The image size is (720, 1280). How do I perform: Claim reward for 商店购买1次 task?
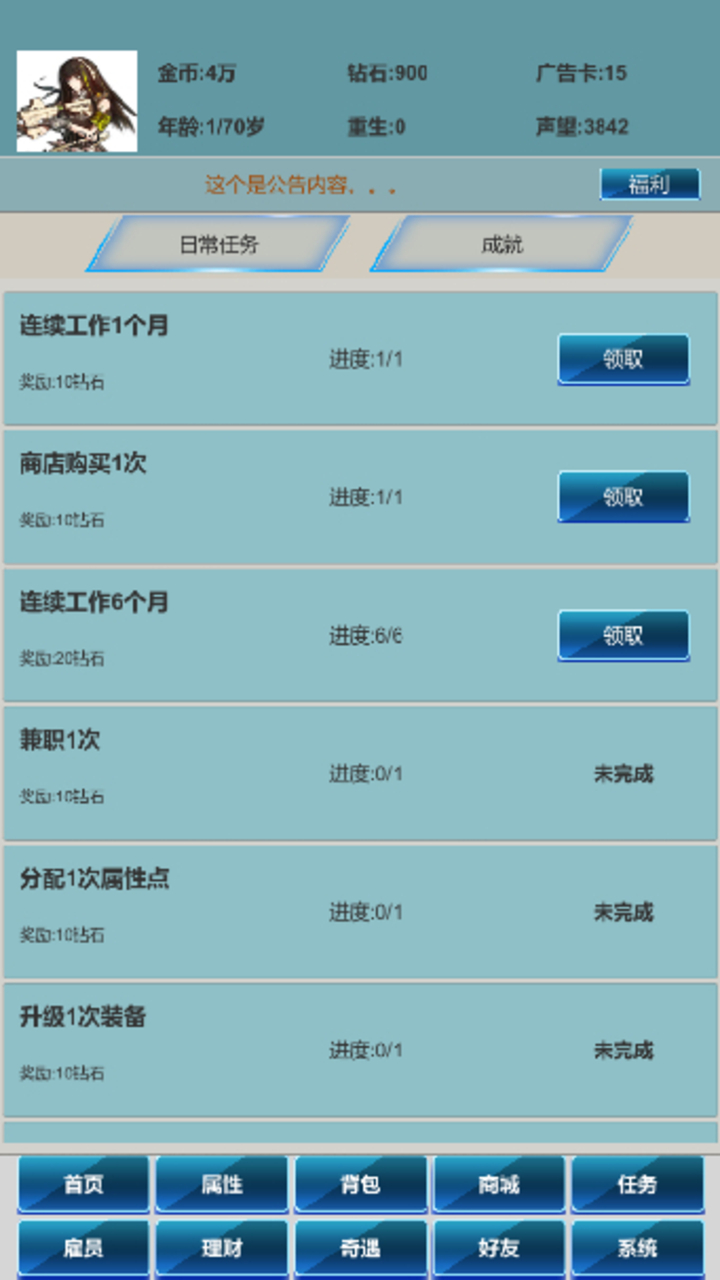pyautogui.click(x=622, y=496)
